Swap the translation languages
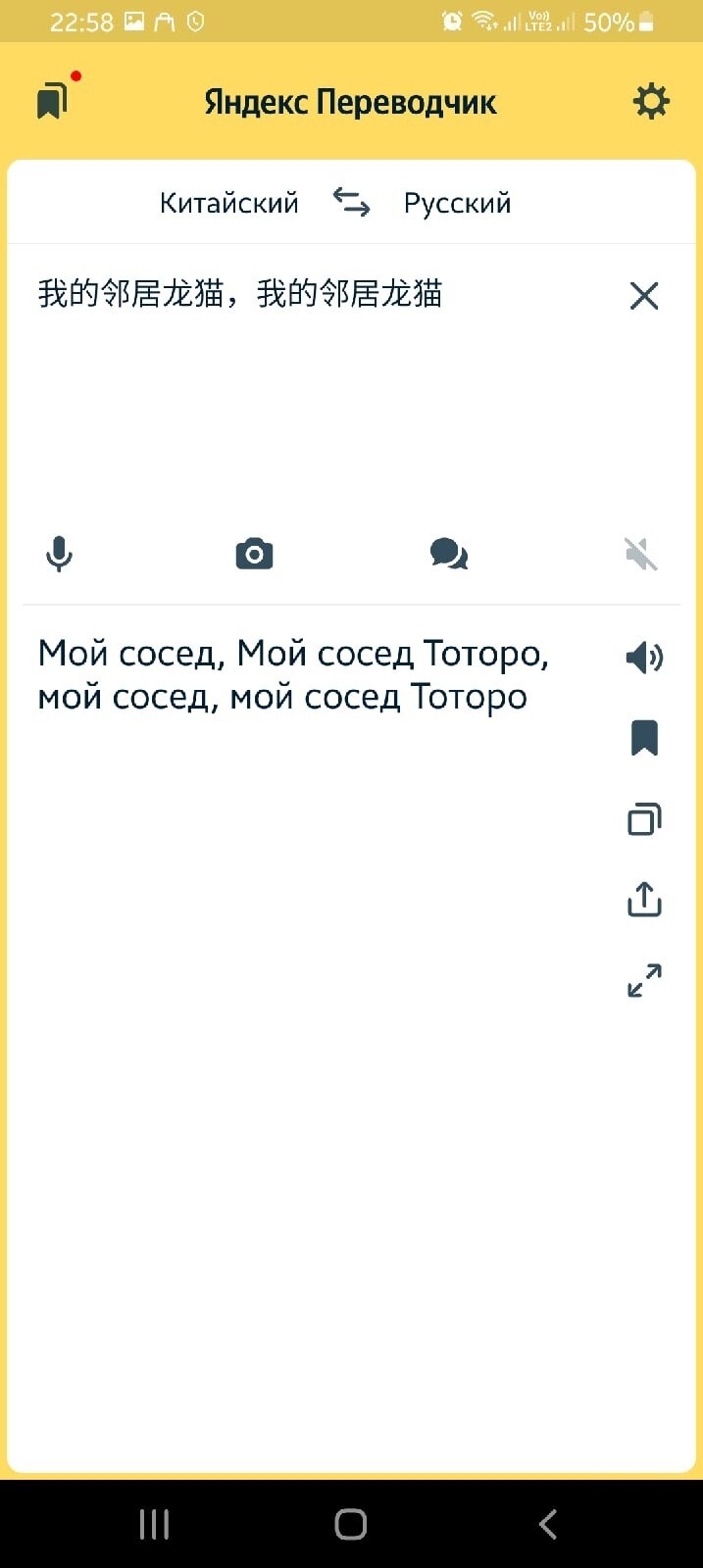This screenshot has width=703, height=1568. 351,203
